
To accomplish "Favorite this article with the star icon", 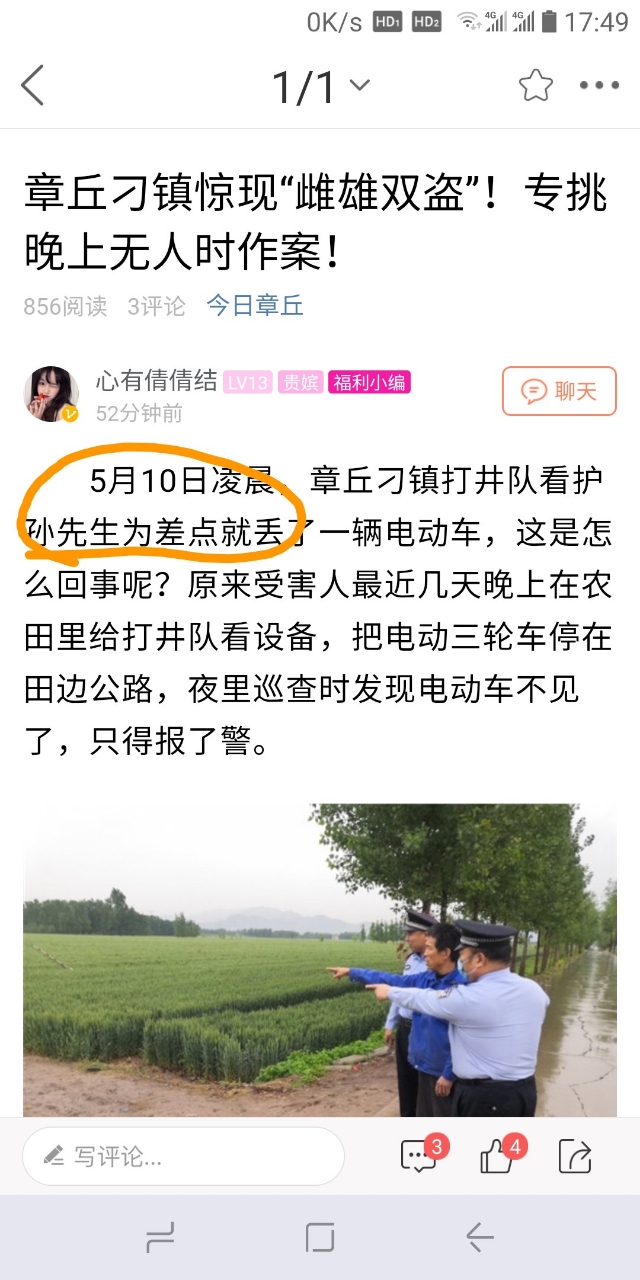I will tap(536, 86).
